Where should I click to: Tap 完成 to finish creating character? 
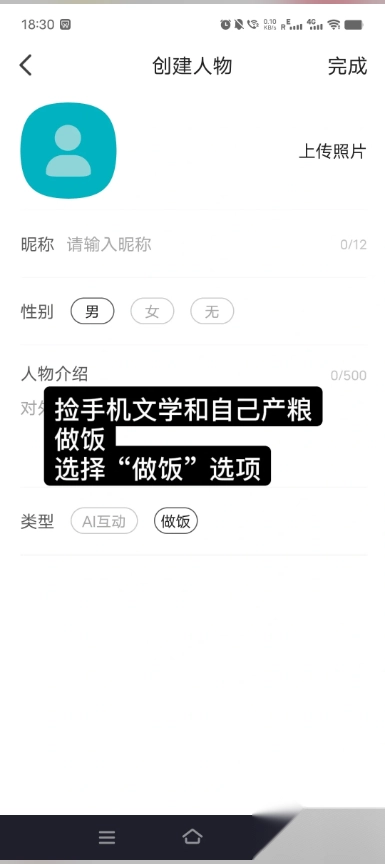coord(347,66)
